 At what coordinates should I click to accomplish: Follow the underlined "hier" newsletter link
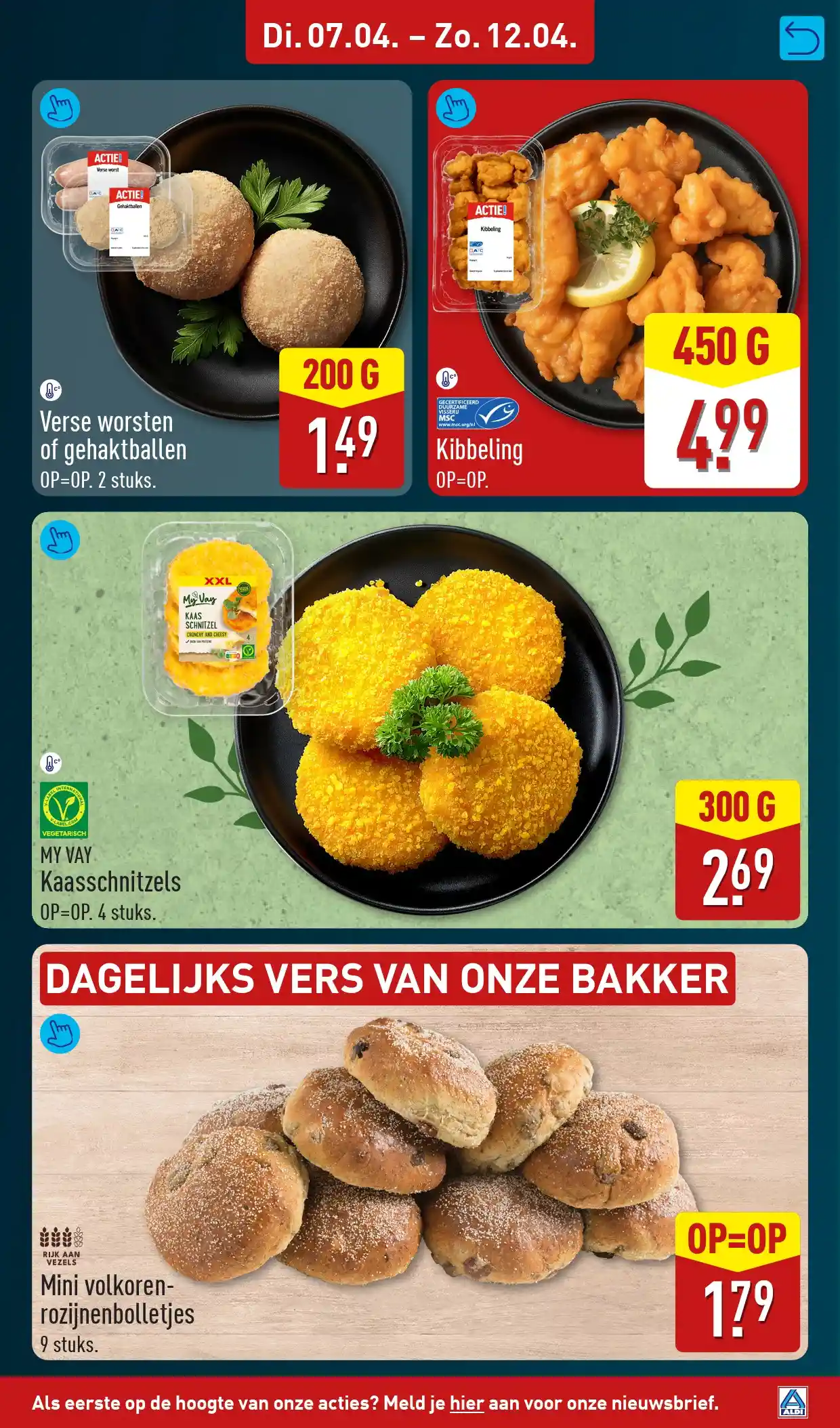(x=467, y=1402)
